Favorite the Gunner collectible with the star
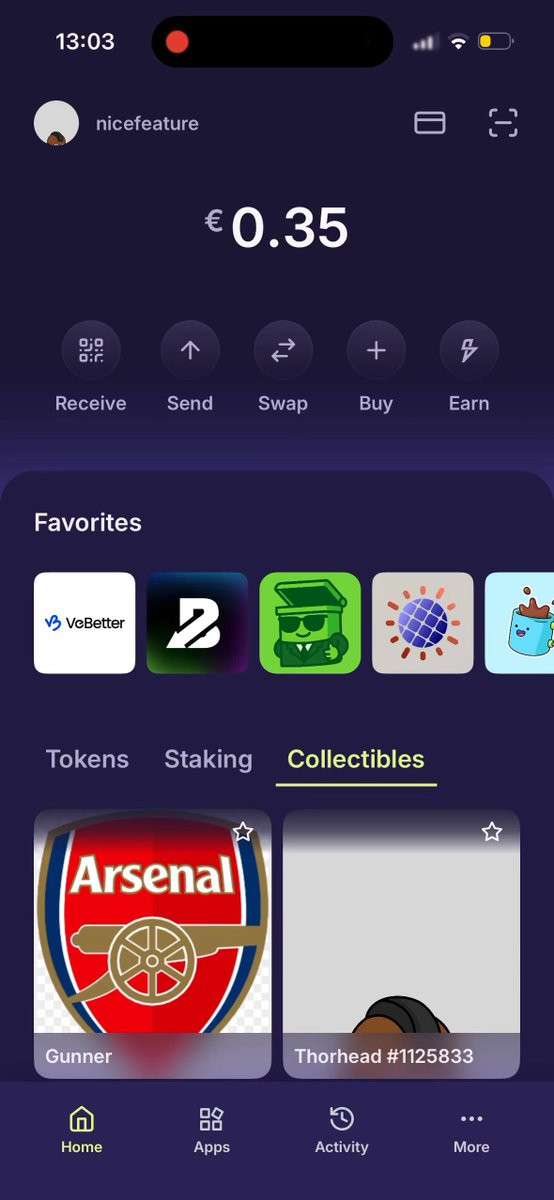Screen dimensions: 554x1200 click(243, 832)
